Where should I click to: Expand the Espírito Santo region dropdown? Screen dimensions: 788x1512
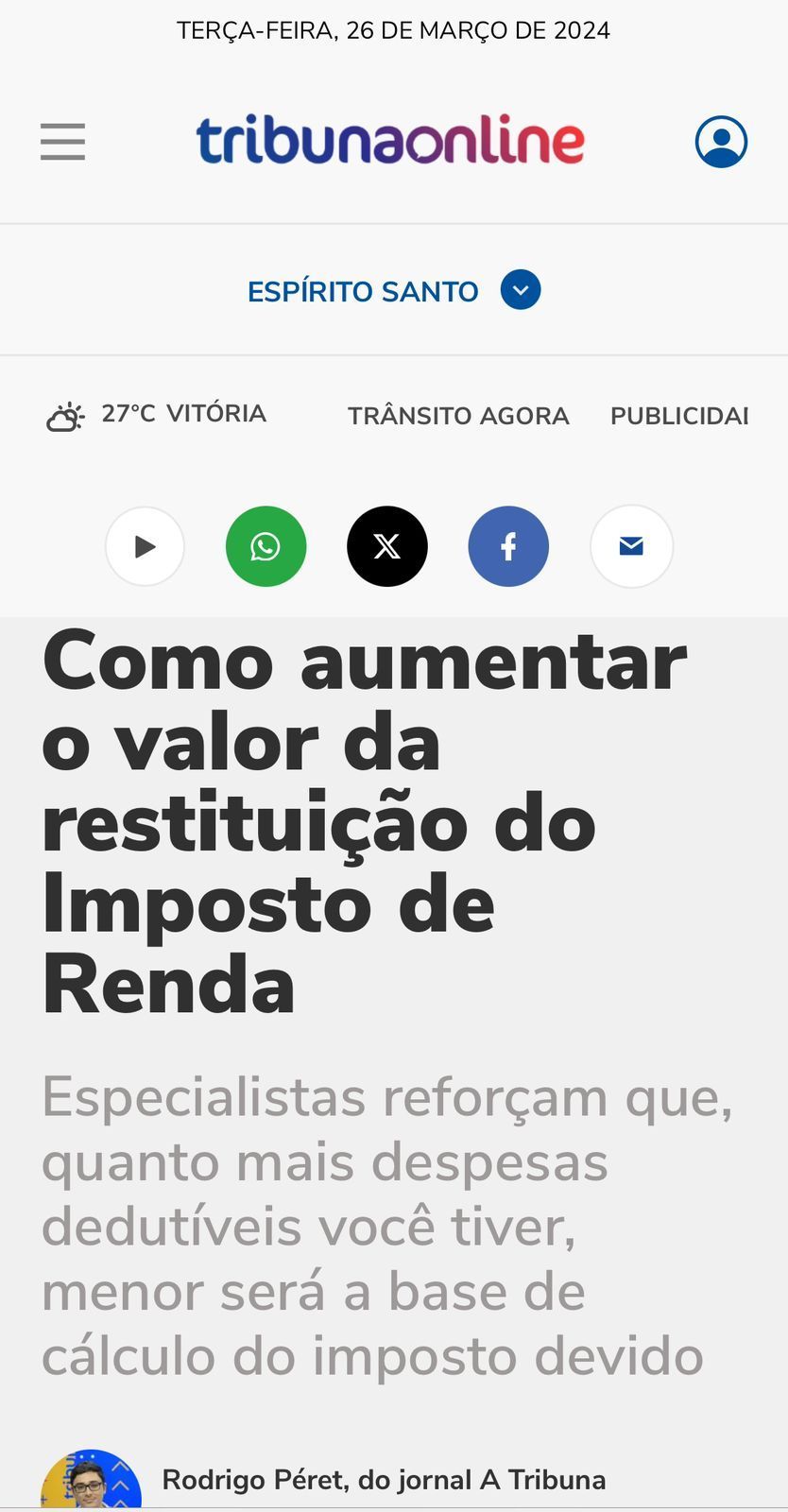click(x=521, y=290)
